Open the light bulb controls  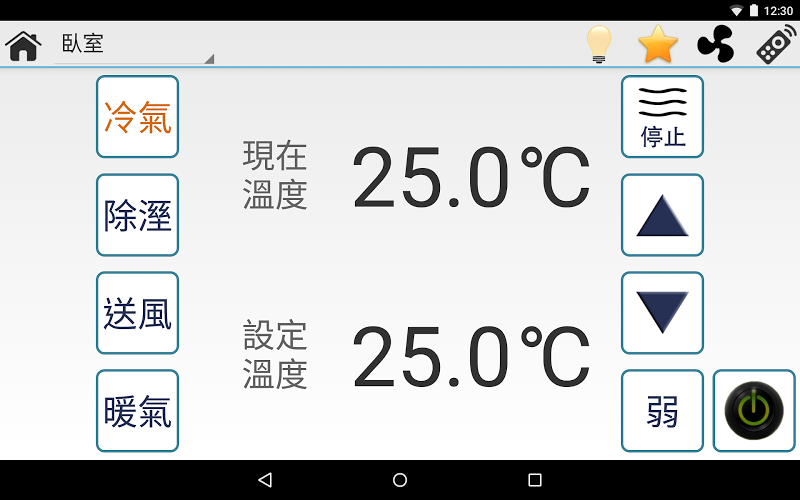[x=598, y=45]
